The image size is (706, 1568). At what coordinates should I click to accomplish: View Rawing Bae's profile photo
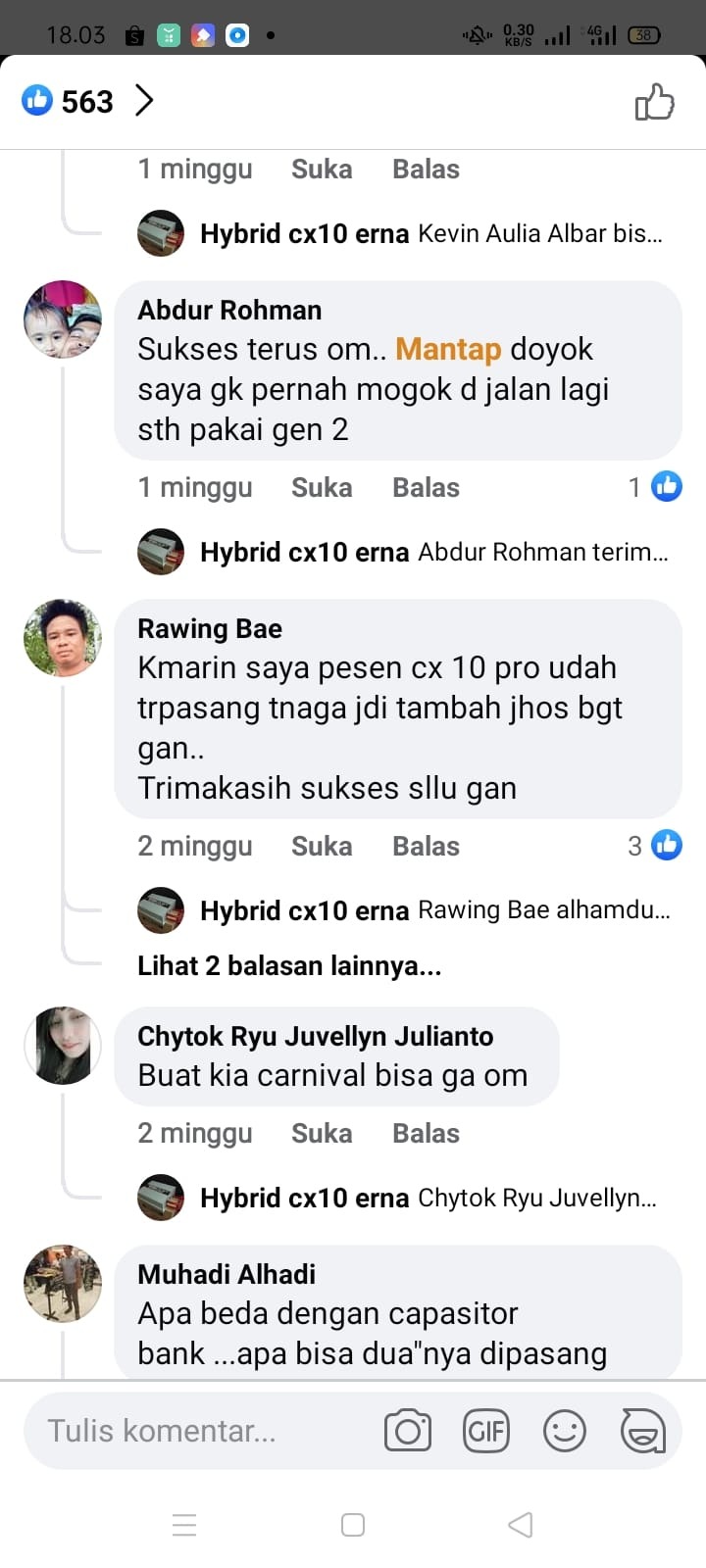click(x=63, y=638)
